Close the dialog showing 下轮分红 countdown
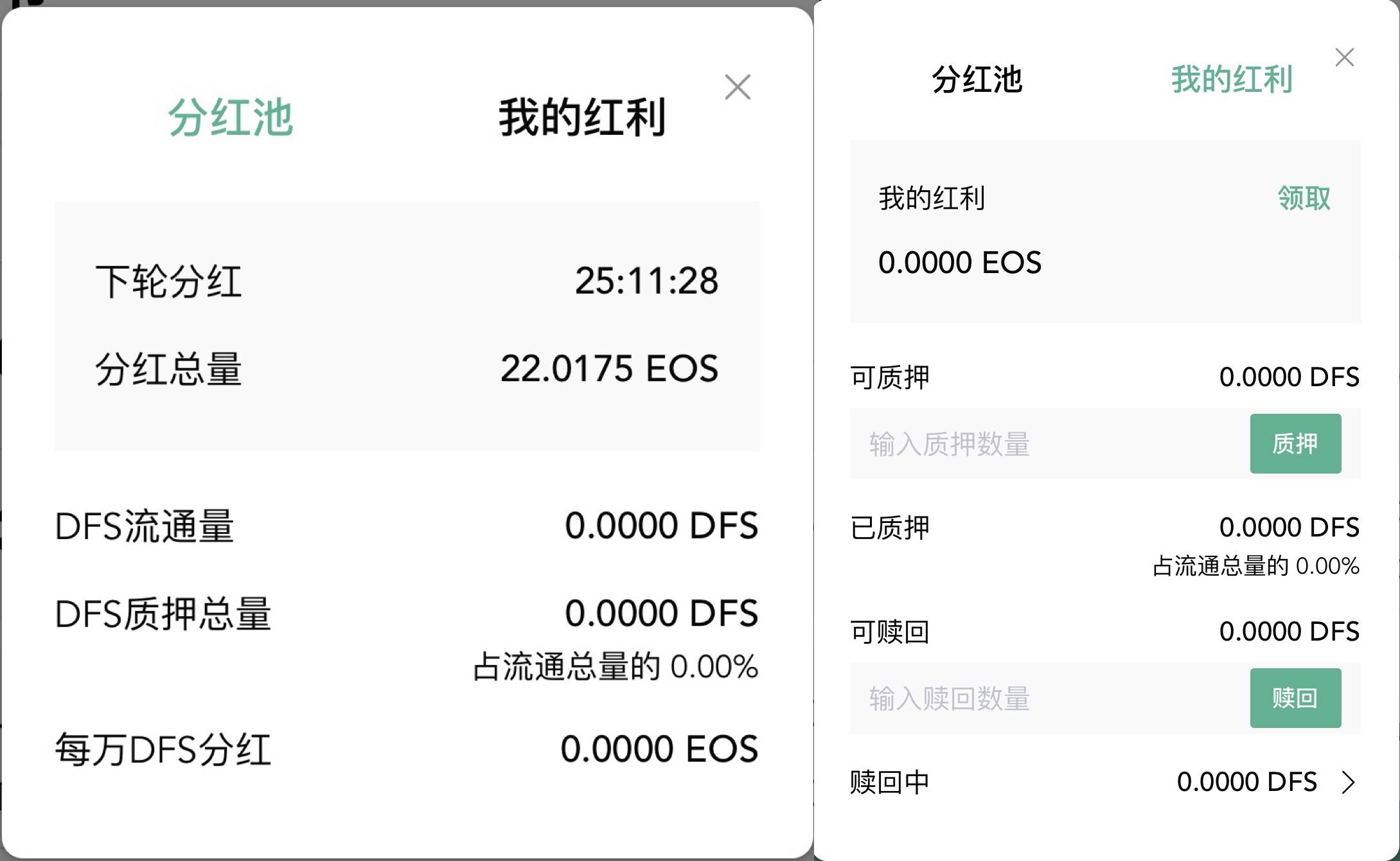This screenshot has height=861, width=1400. [x=737, y=87]
